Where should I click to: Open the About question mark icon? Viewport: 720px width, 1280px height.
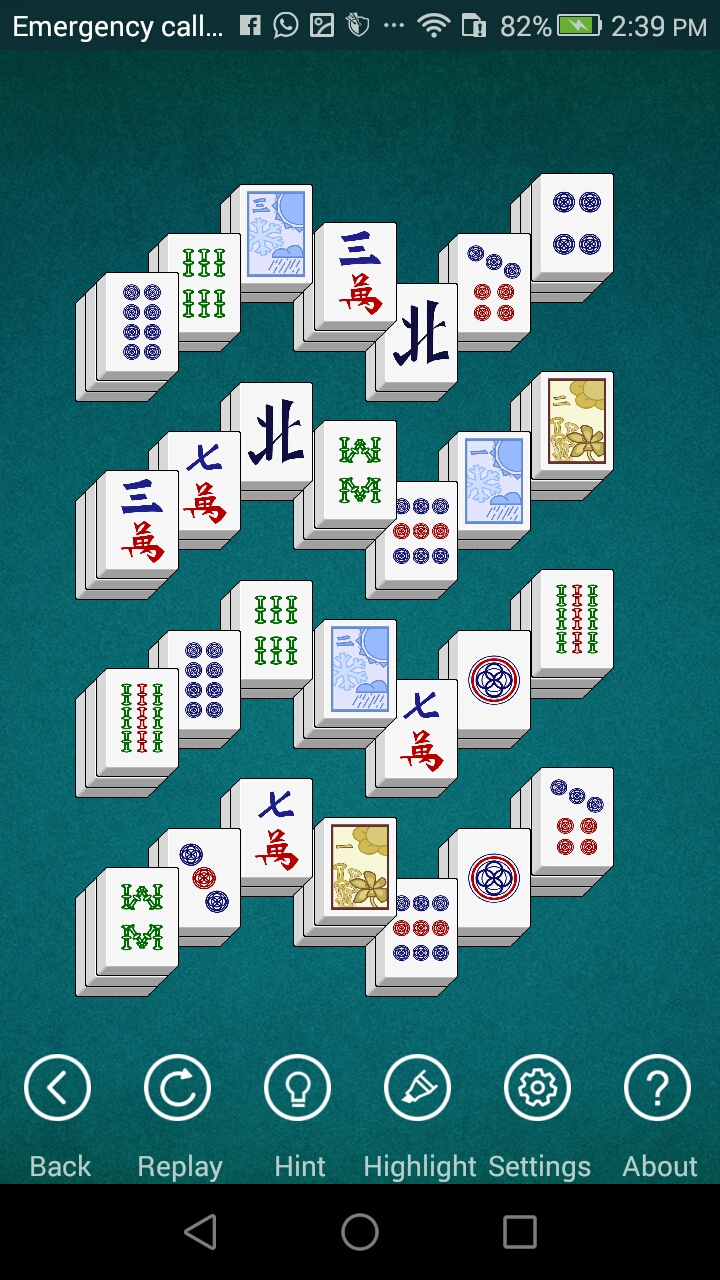pyautogui.click(x=657, y=1087)
